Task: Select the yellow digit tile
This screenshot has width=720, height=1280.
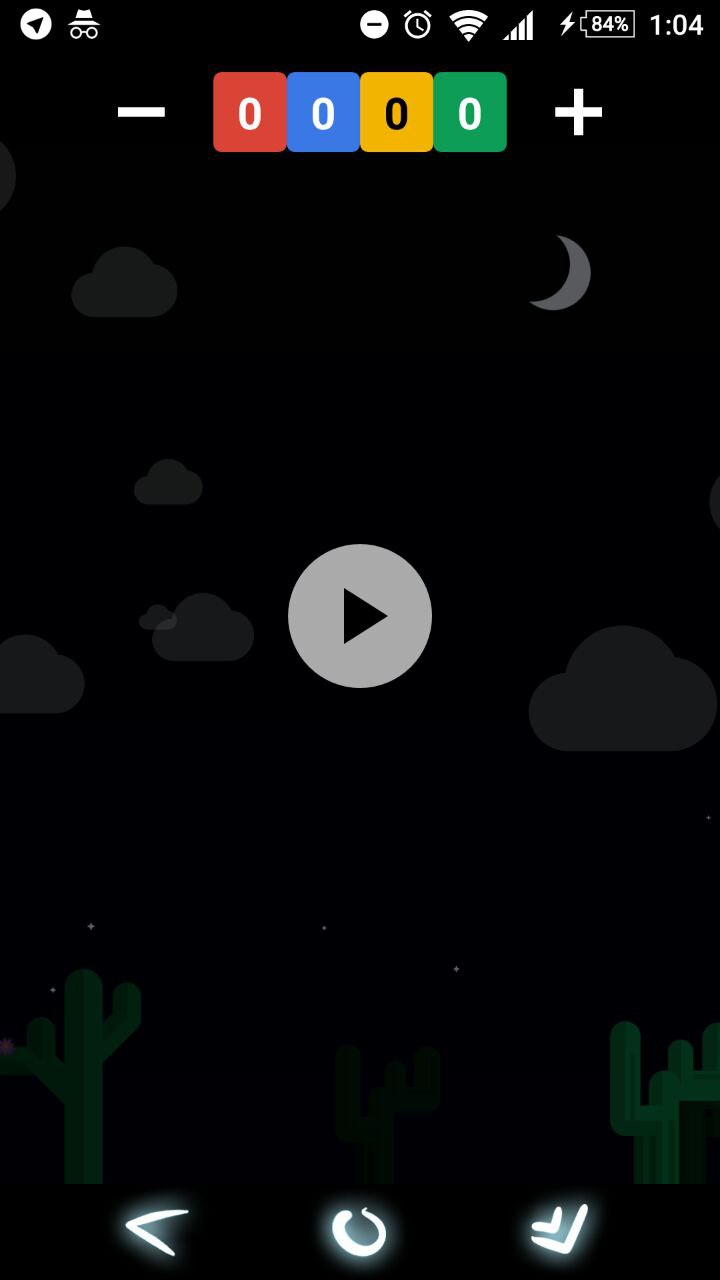Action: pyautogui.click(x=396, y=113)
